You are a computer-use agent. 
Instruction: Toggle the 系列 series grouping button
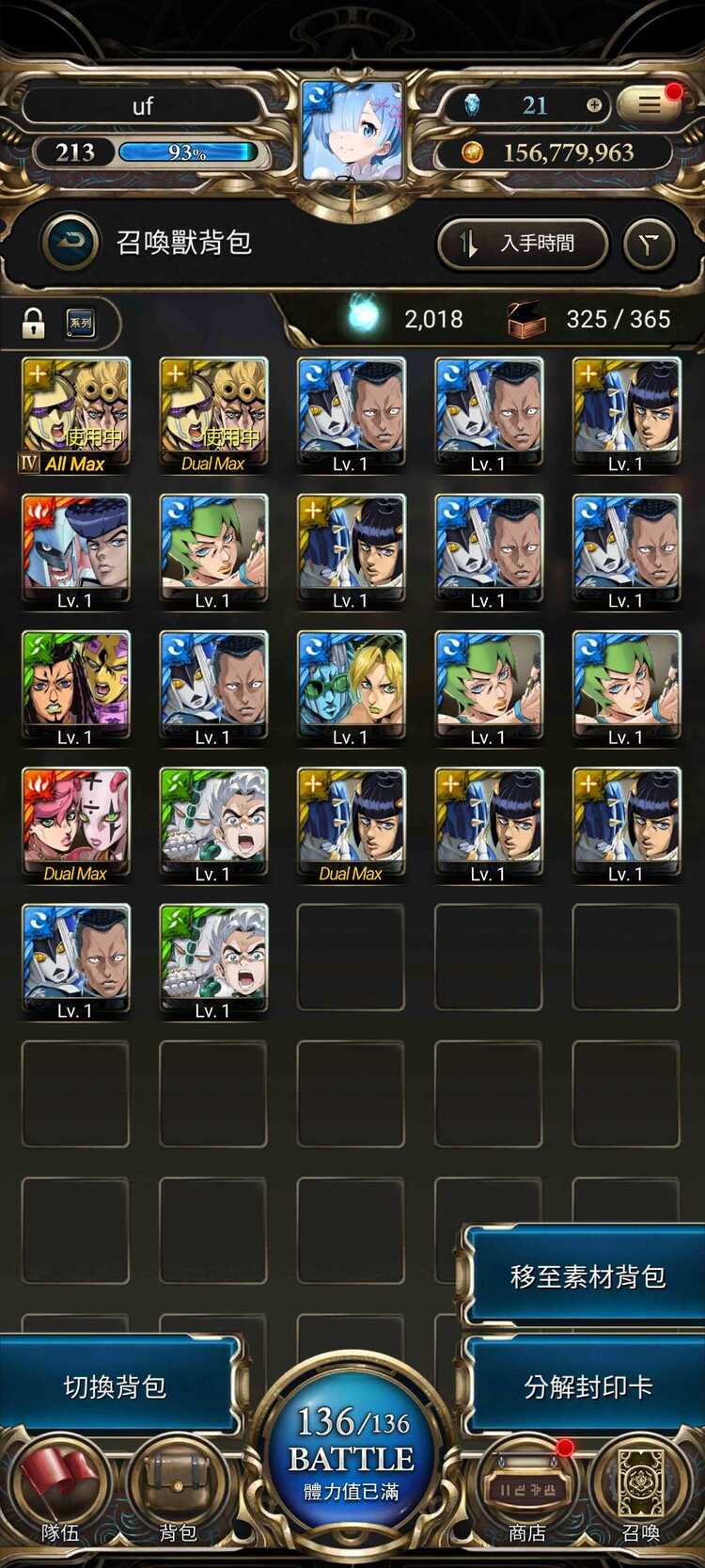[81, 324]
